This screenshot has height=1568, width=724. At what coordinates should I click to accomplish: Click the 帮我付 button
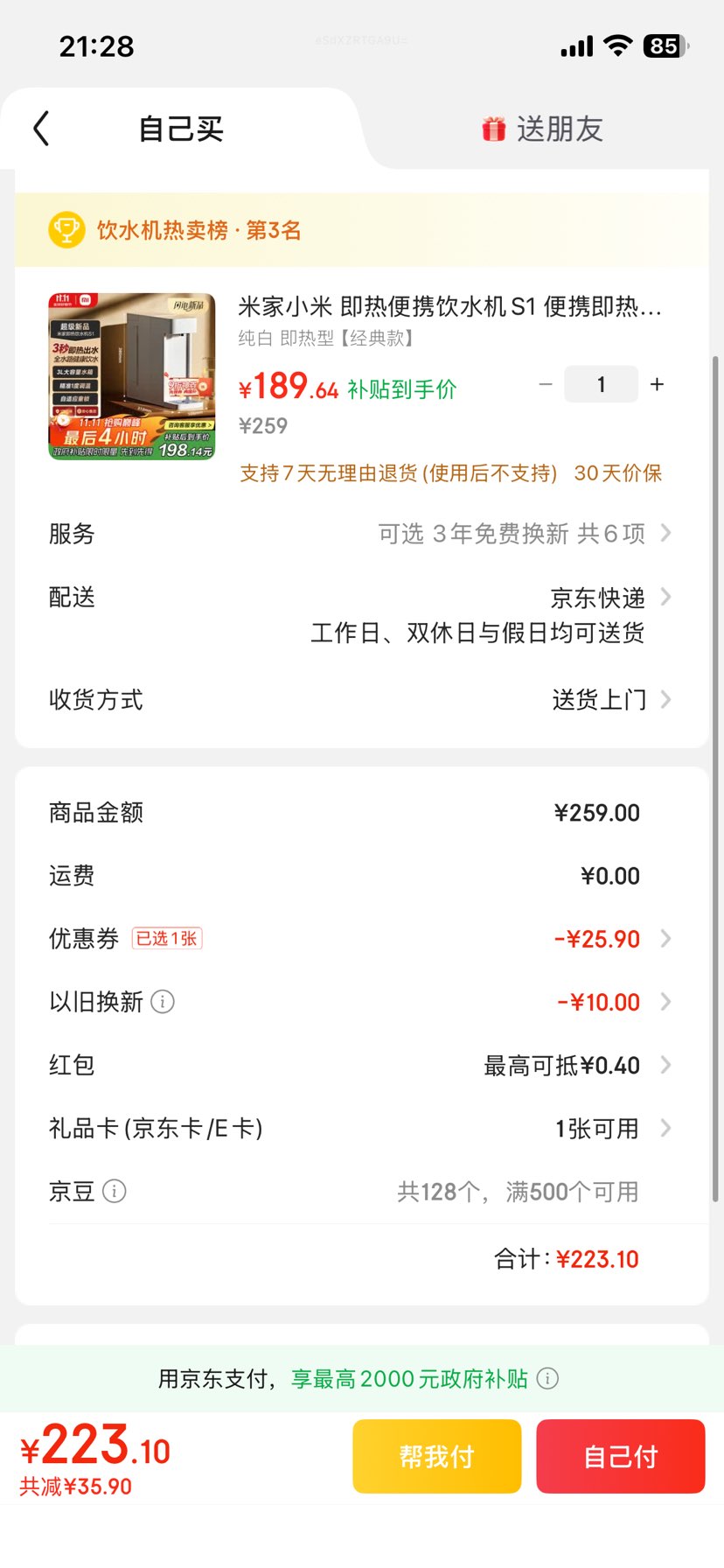435,1455
